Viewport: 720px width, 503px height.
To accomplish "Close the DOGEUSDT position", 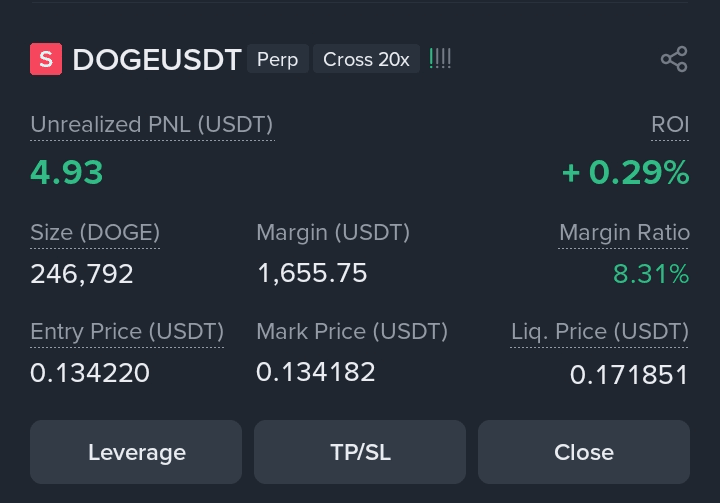I will [584, 452].
